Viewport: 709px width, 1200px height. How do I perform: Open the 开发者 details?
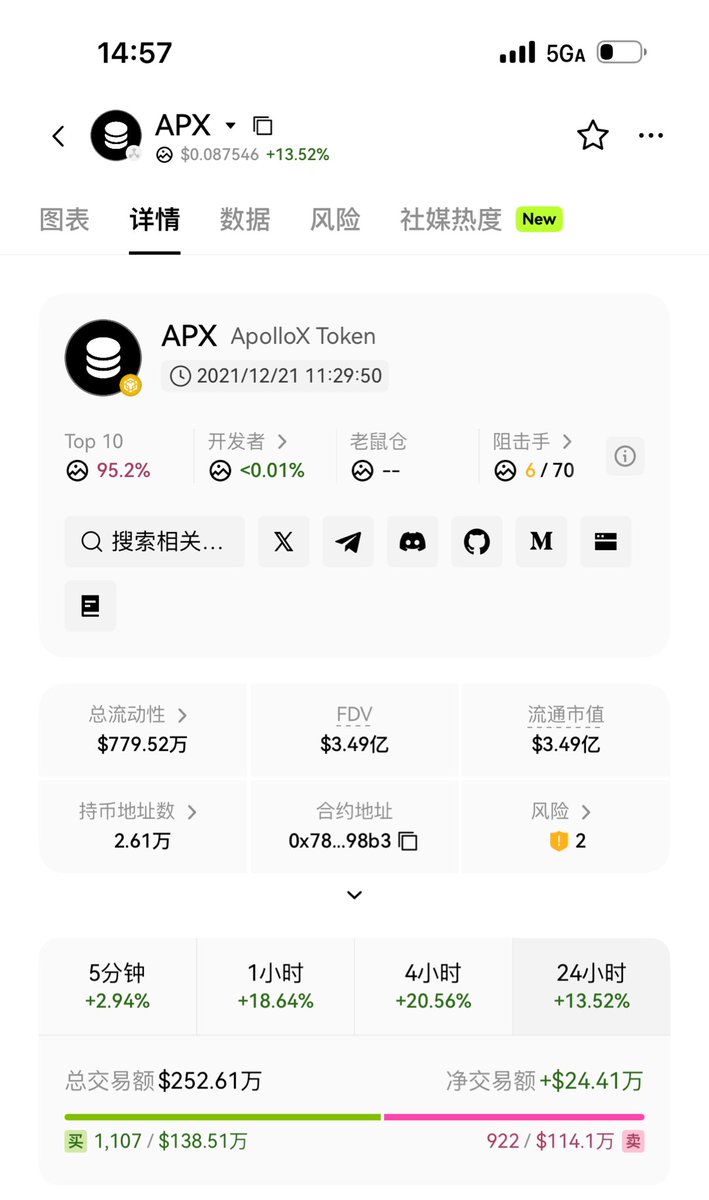(248, 441)
